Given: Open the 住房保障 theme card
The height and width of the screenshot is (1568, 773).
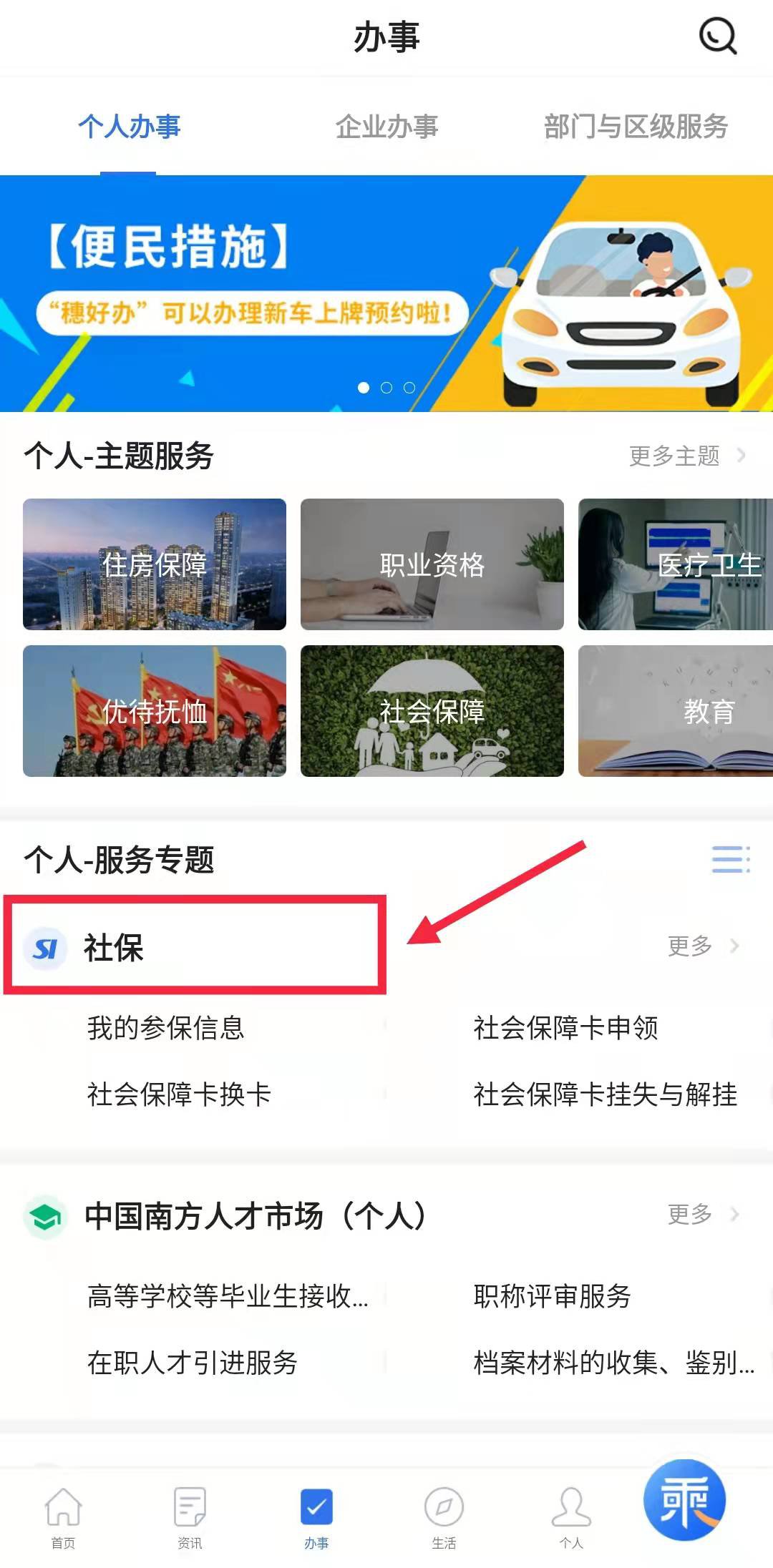Looking at the screenshot, I should [x=155, y=564].
